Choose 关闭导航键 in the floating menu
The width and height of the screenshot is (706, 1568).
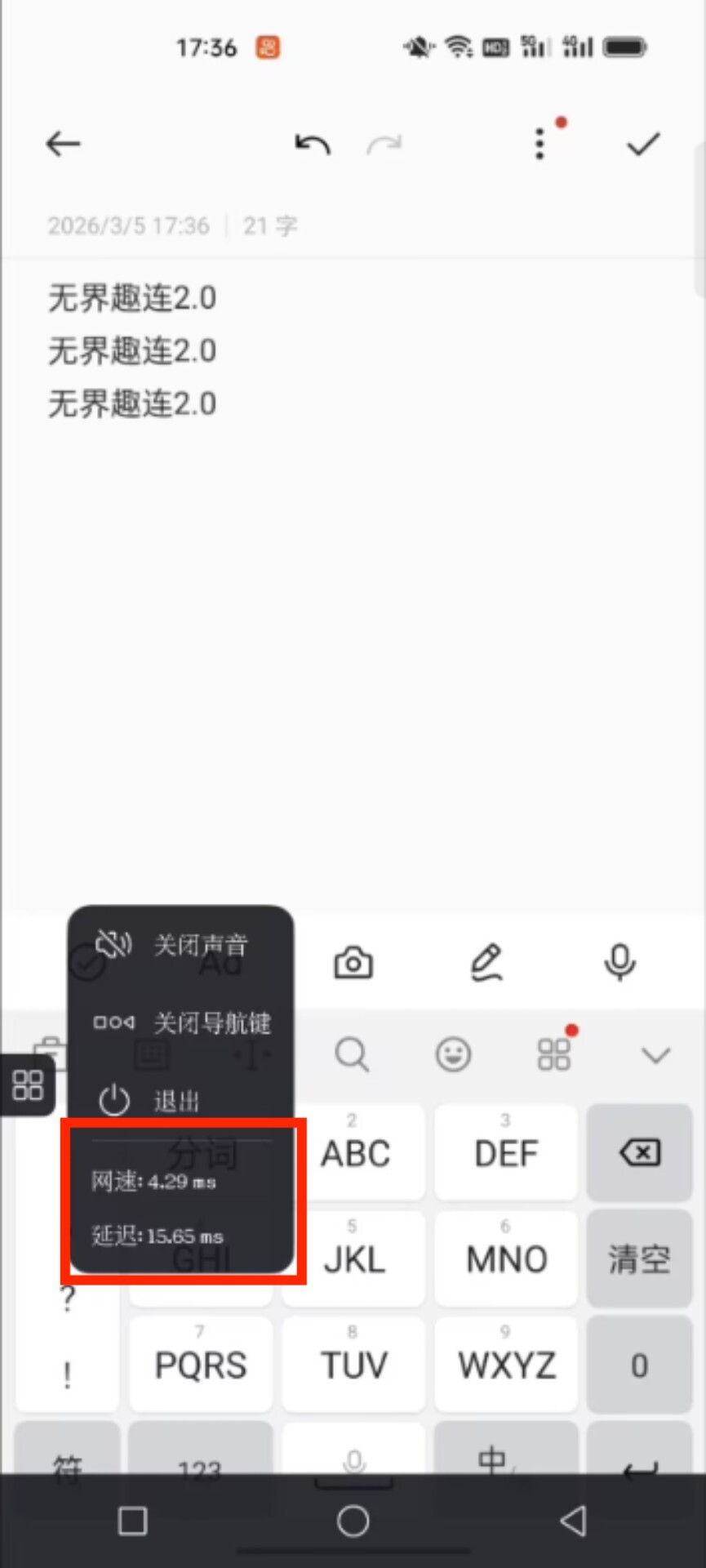point(181,1022)
